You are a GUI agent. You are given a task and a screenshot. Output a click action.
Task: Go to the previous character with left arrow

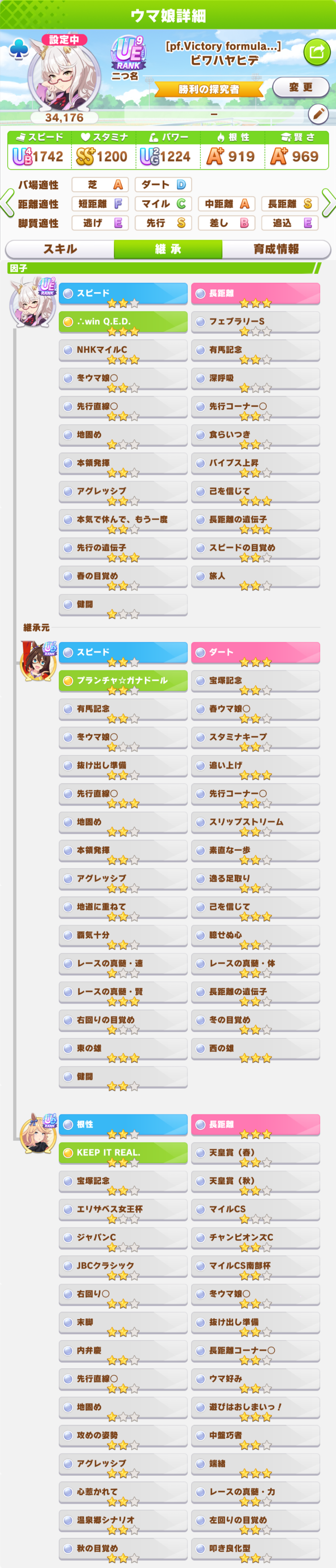coord(7,203)
